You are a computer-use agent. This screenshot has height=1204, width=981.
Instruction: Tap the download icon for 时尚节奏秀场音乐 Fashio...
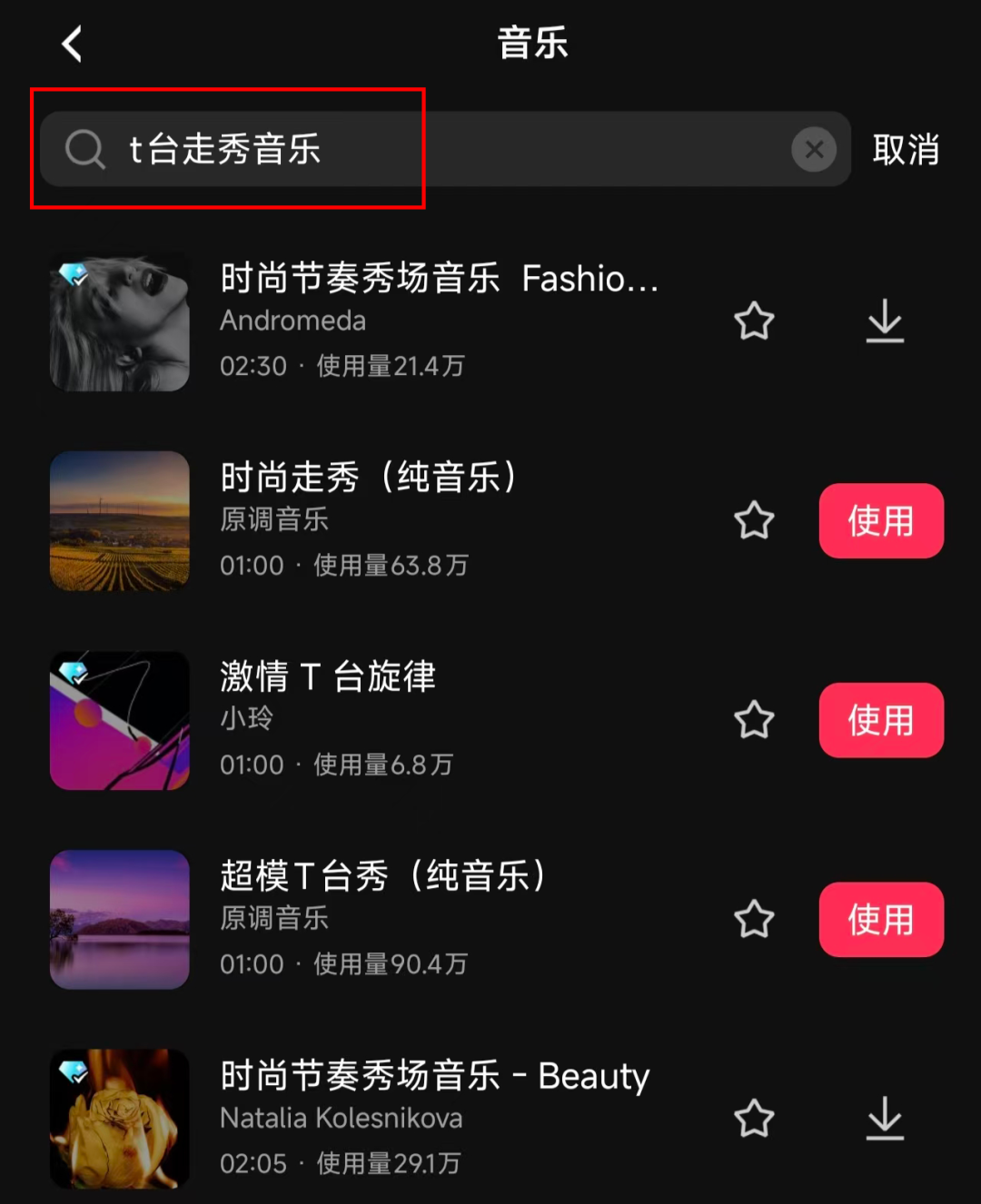(883, 321)
